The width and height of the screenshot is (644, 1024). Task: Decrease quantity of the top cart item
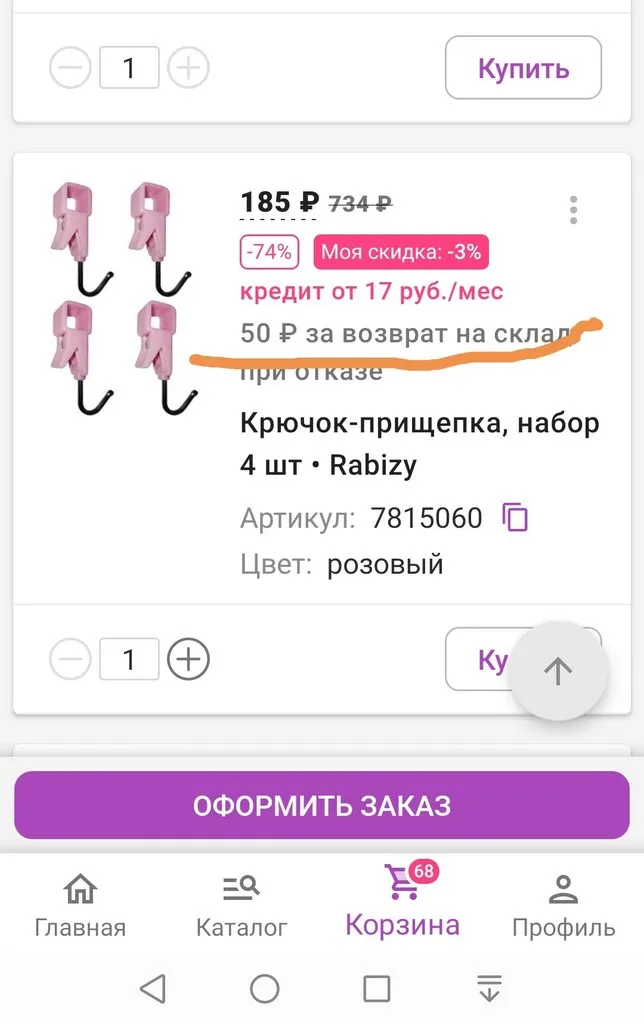click(70, 68)
